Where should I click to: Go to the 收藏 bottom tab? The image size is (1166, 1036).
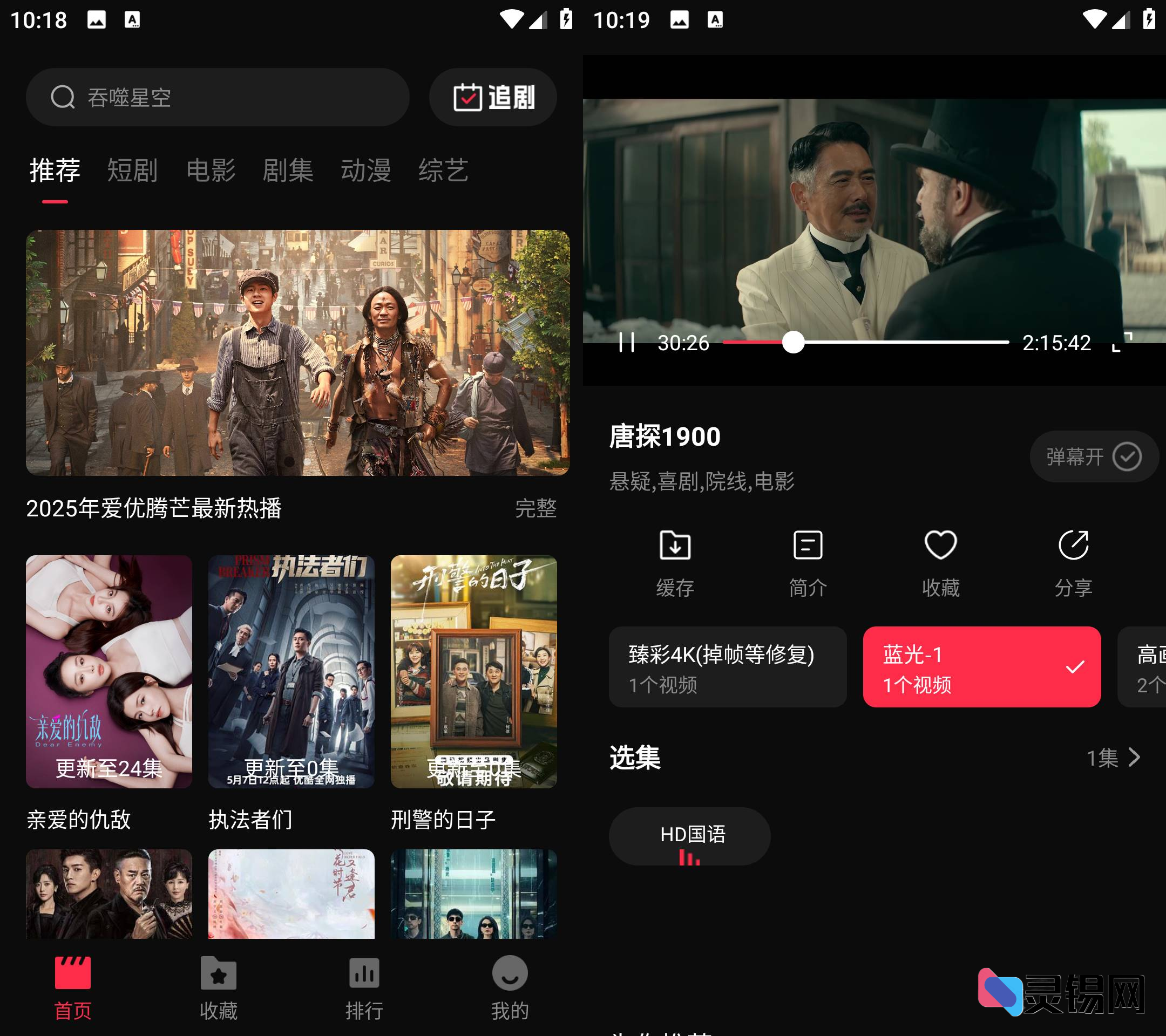click(x=219, y=987)
